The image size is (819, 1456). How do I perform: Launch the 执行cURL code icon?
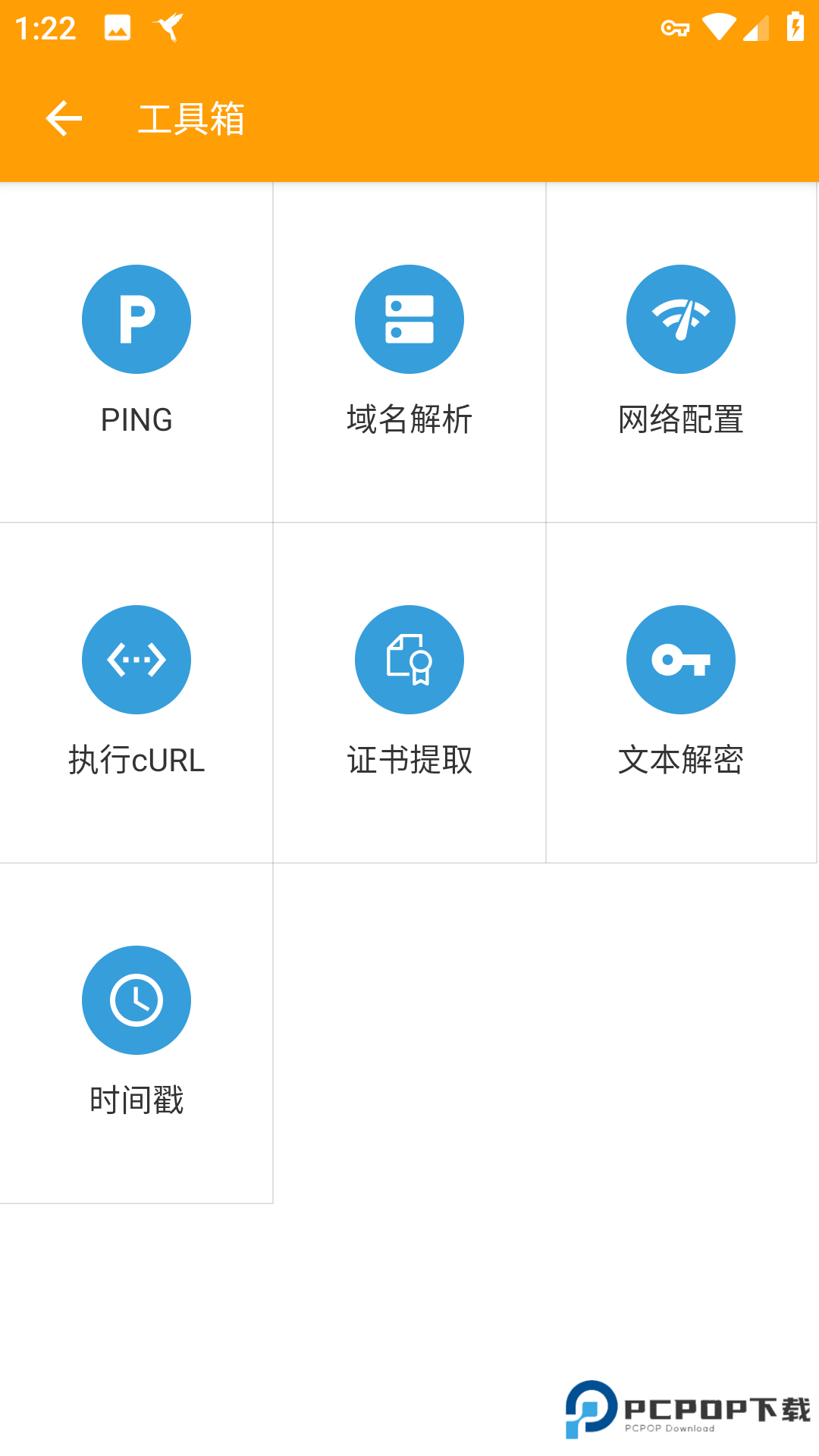coord(136,660)
